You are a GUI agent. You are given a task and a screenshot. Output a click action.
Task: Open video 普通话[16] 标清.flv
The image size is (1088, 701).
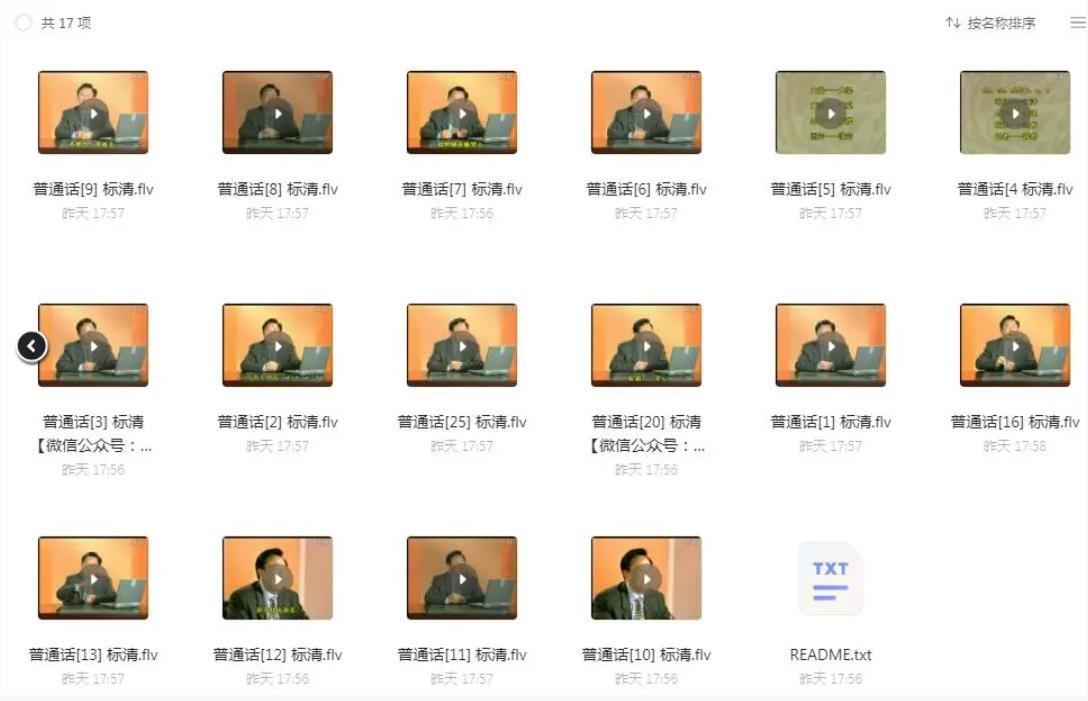[1015, 346]
